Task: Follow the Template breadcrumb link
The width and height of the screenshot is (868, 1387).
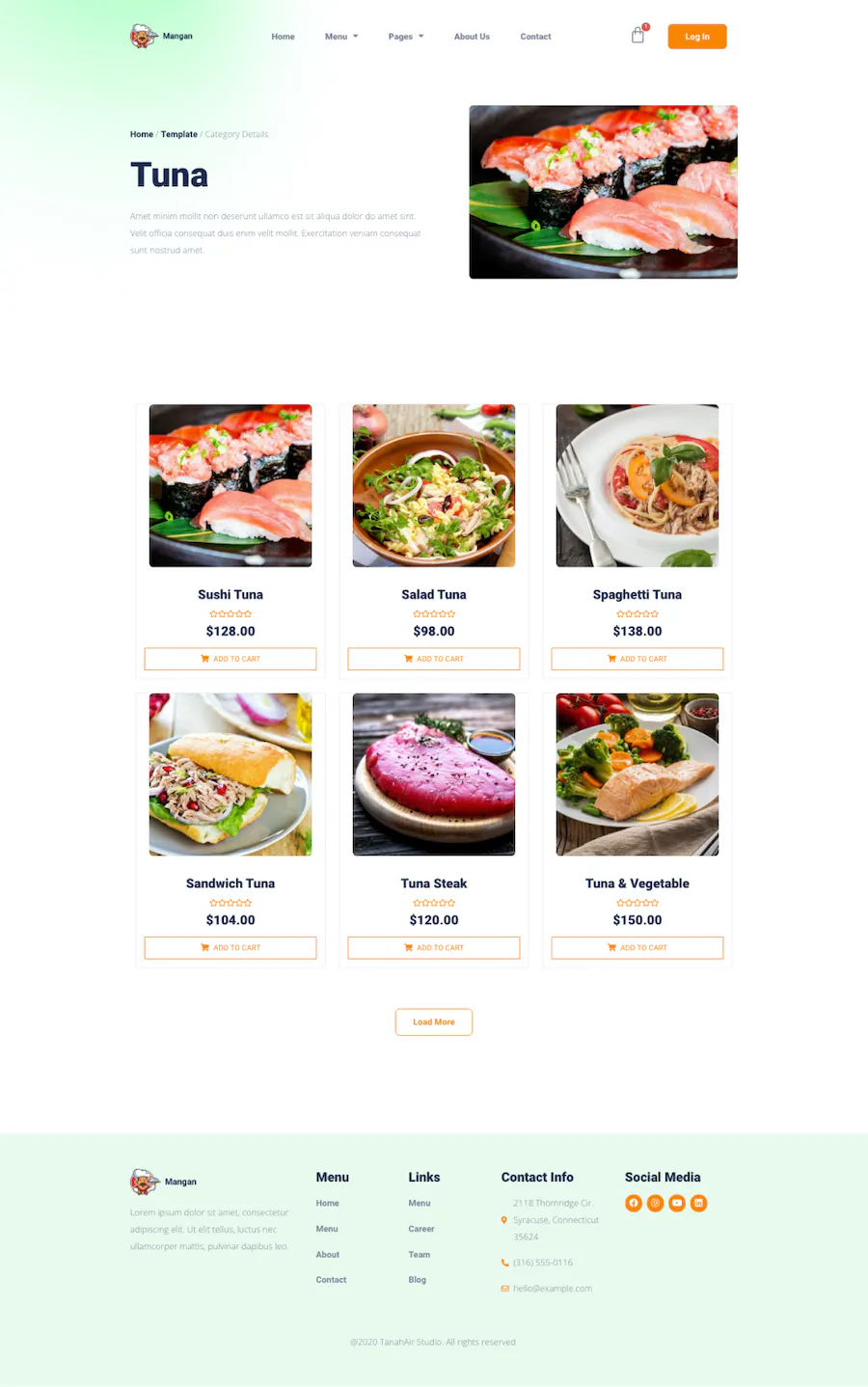Action: (x=178, y=134)
